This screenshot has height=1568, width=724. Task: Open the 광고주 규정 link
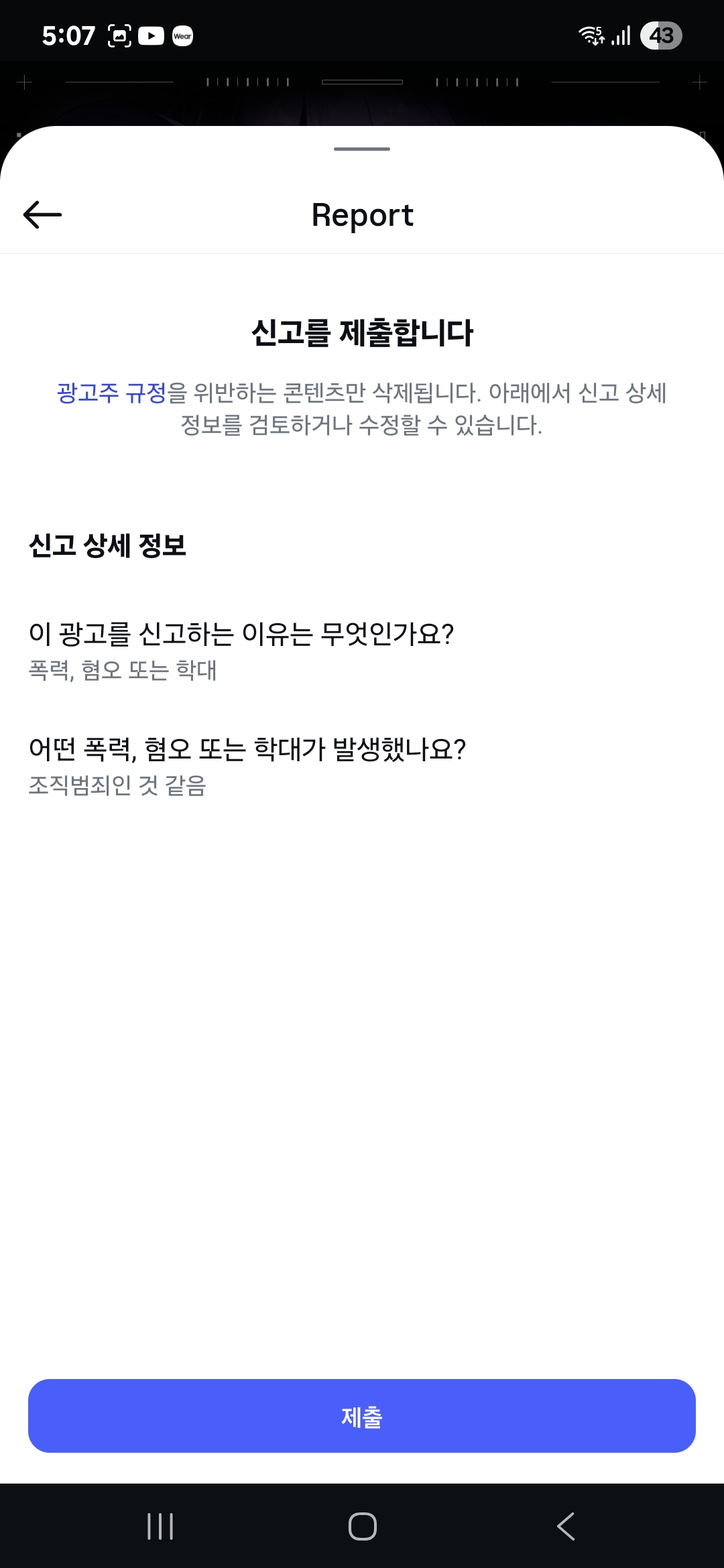111,393
